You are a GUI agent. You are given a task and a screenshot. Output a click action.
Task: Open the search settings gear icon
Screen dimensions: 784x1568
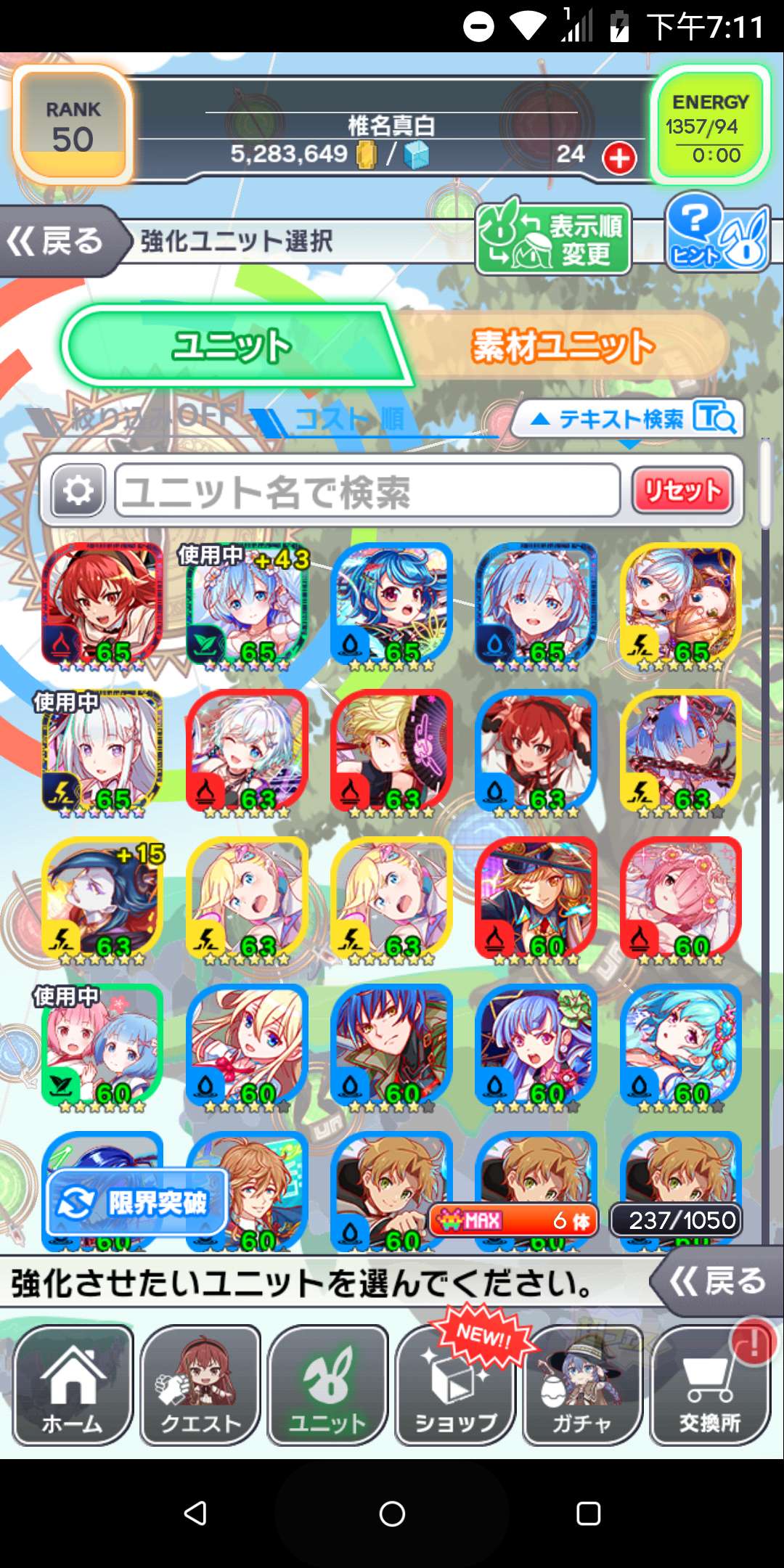[x=78, y=491]
